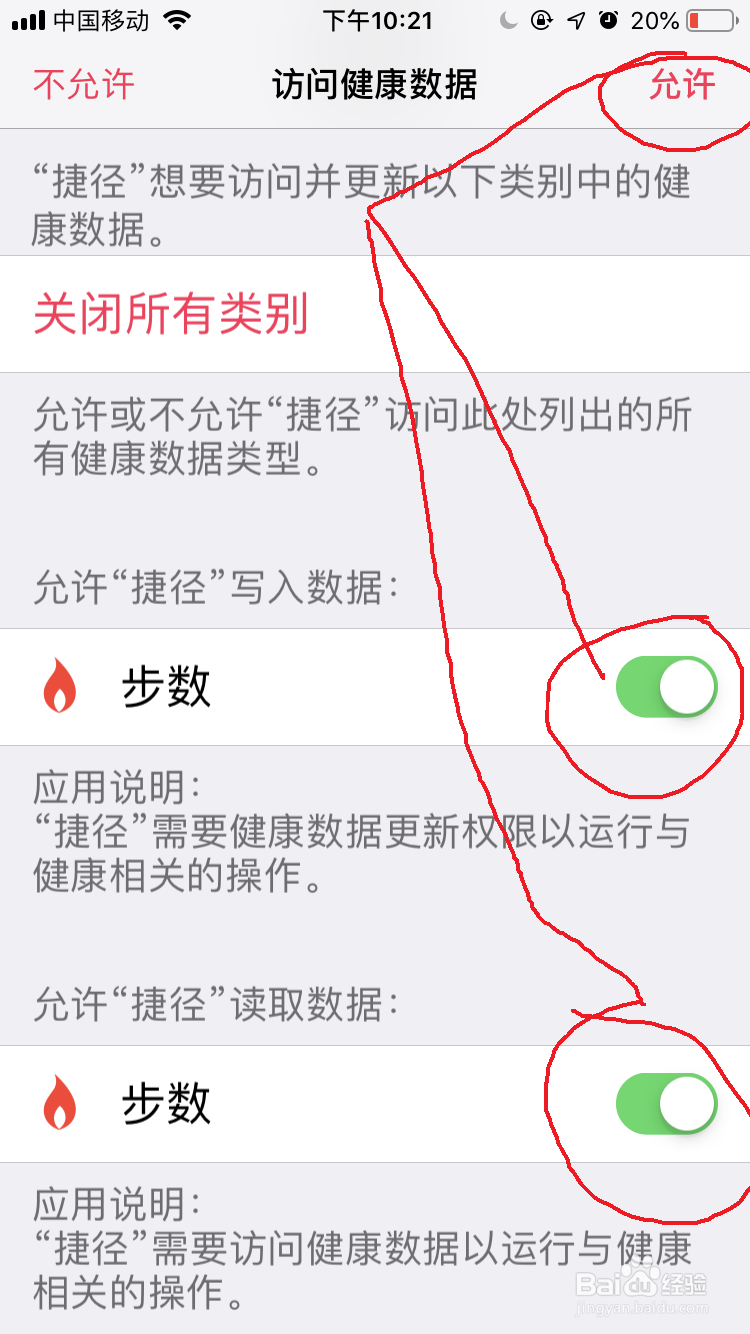The height and width of the screenshot is (1334, 750).
Task: Disable the Steps toggle under write data section
Action: coord(665,687)
